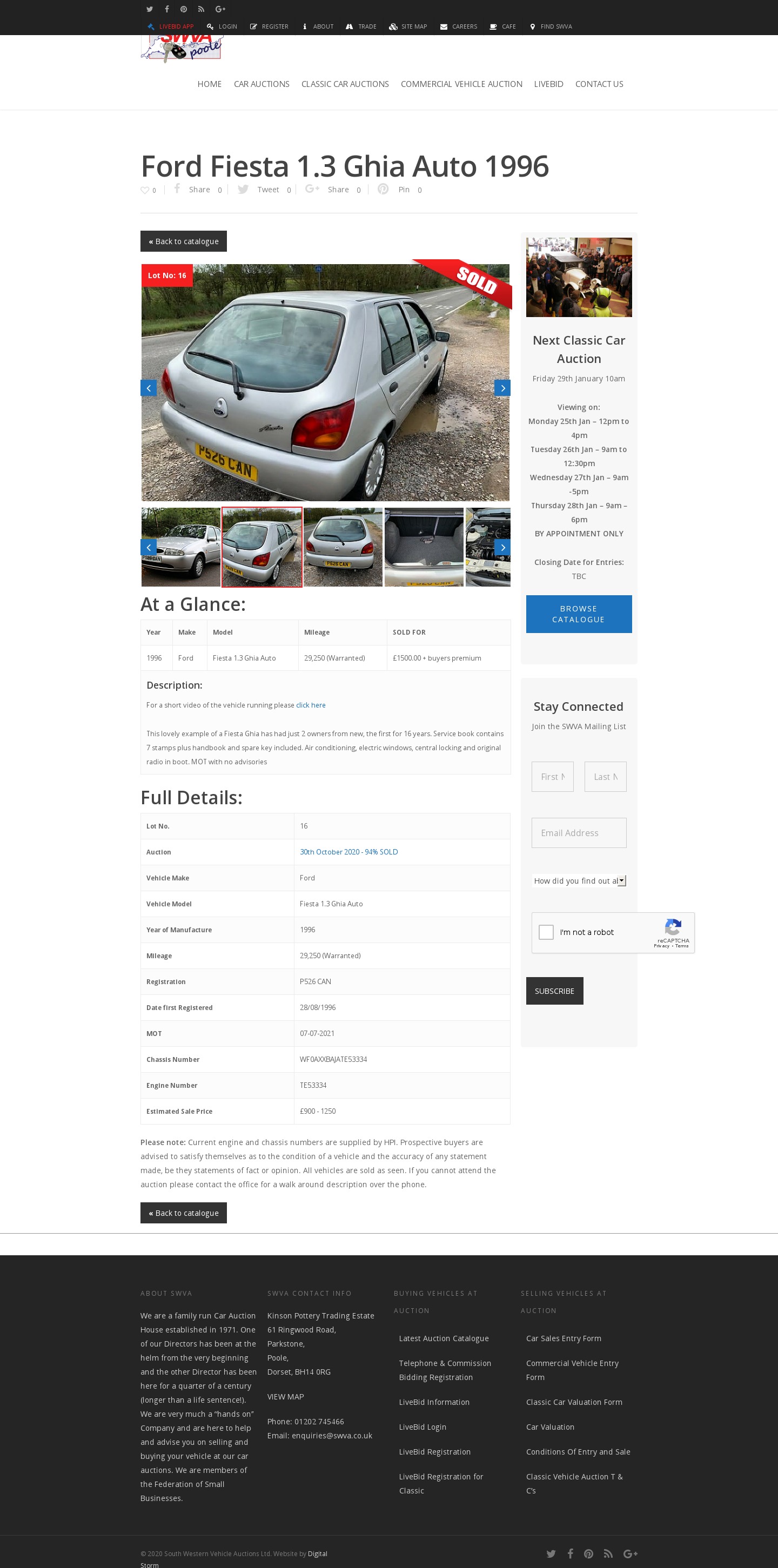Open the 30th October 2020 auction link

[348, 852]
